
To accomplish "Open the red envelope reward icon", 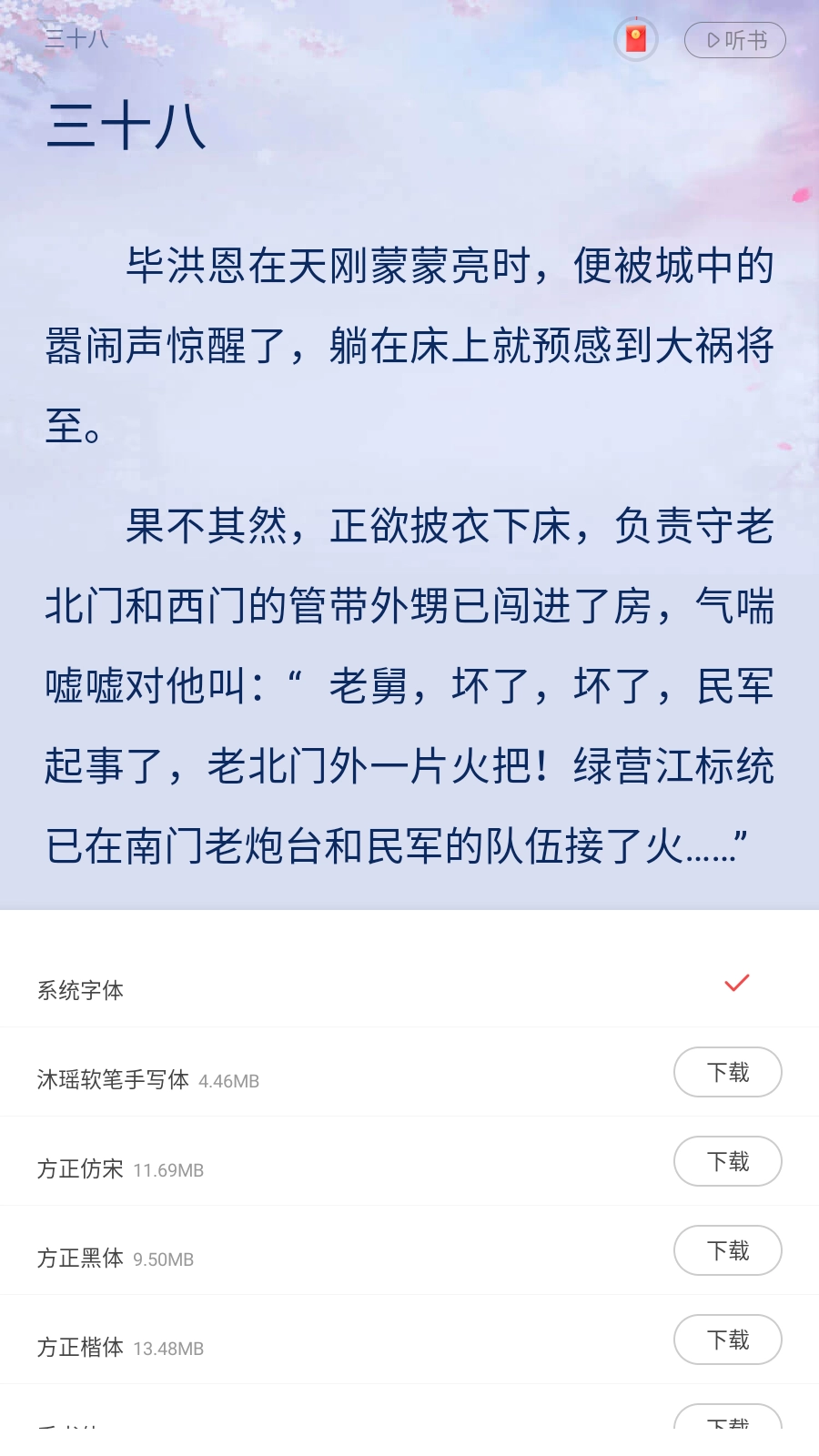I will click(635, 39).
